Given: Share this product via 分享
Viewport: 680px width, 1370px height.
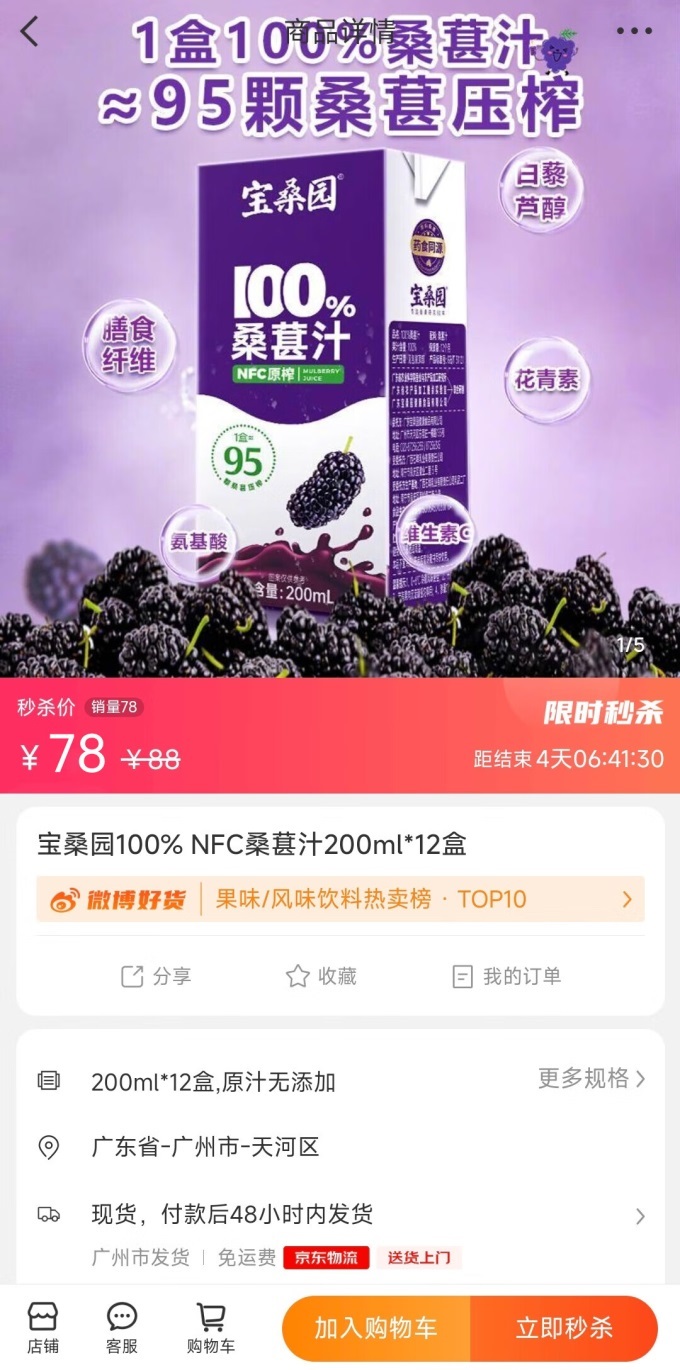Looking at the screenshot, I should [156, 976].
